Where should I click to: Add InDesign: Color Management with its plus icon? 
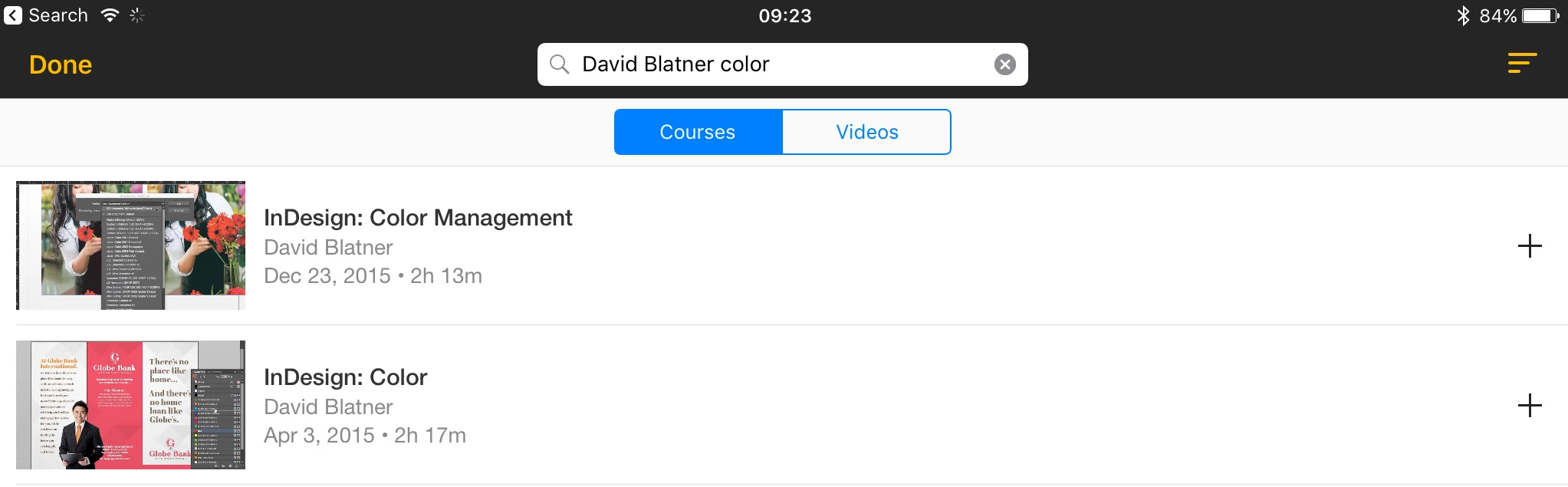[x=1529, y=246]
